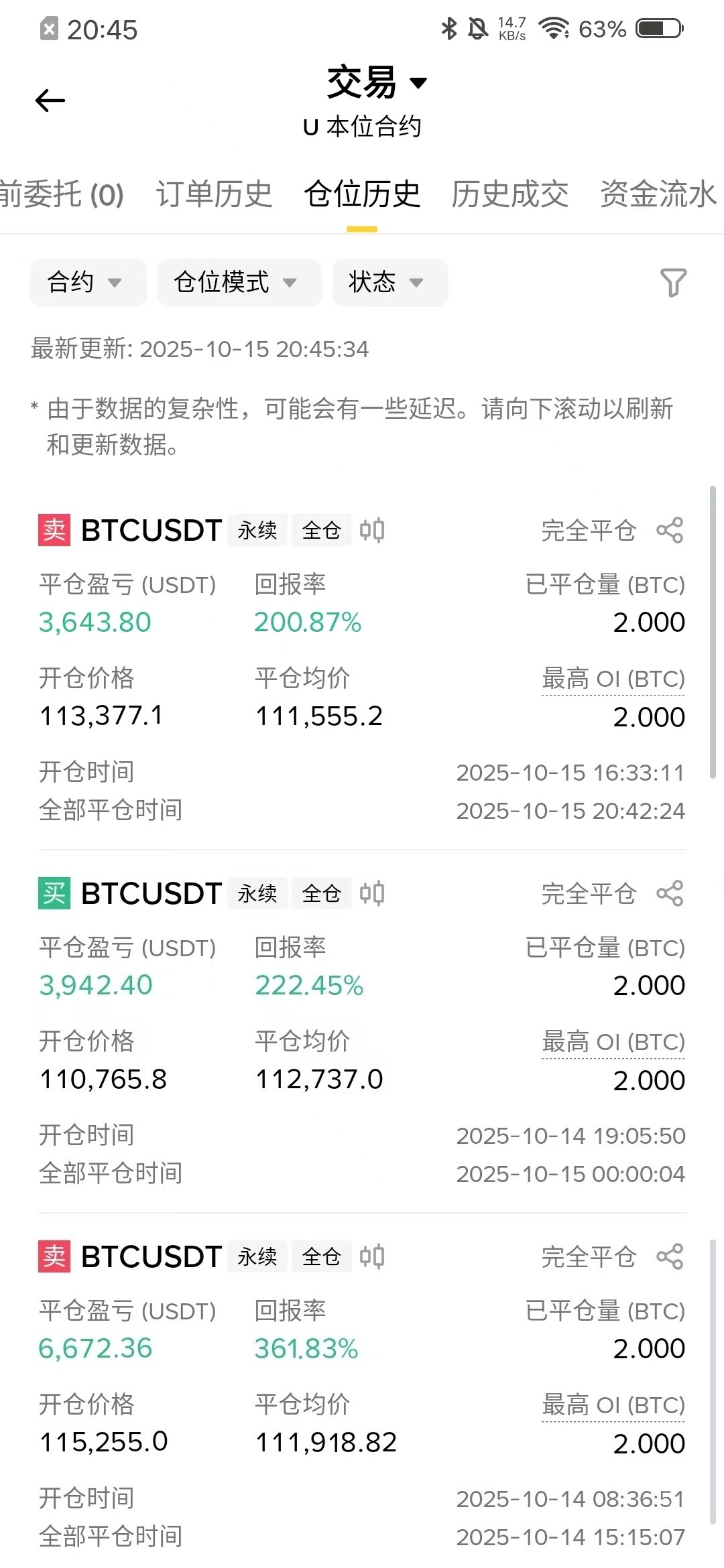Select the 卖 sell badge on first position
This screenshot has width=724, height=1568.
point(54,529)
